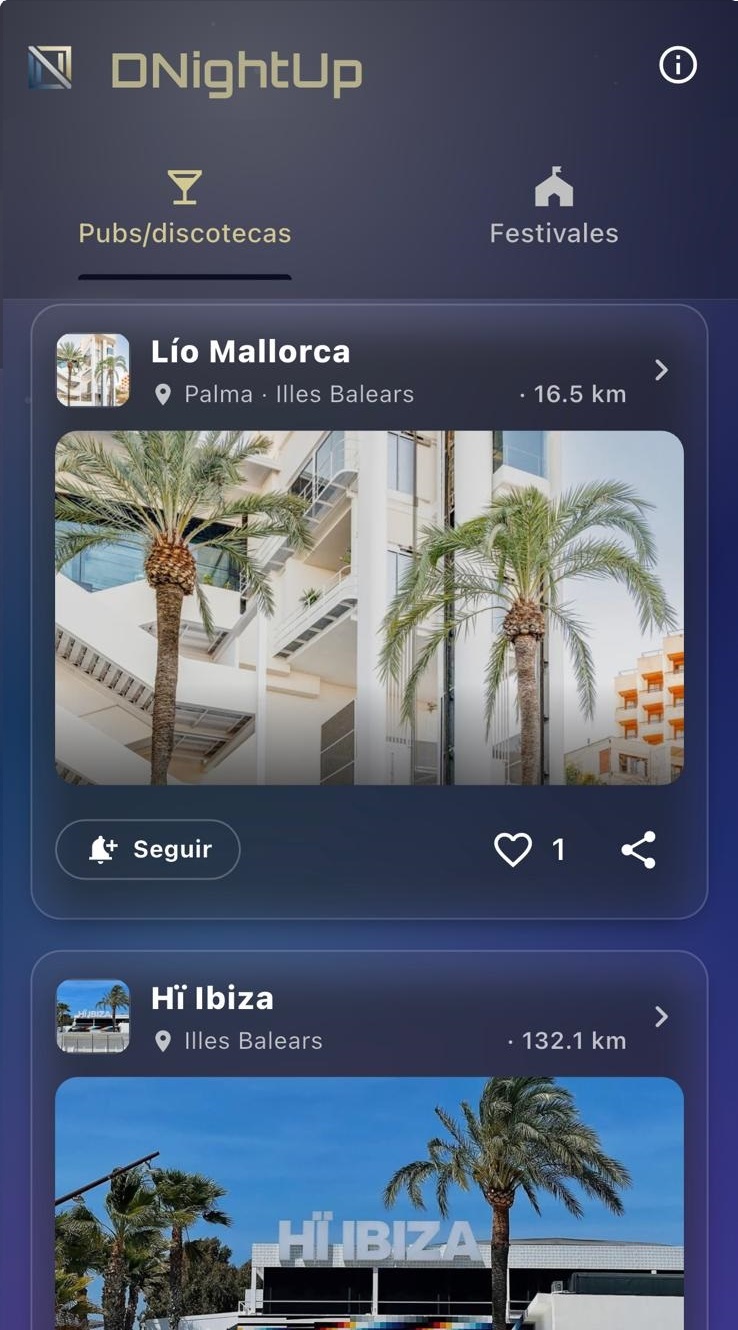View the Lío Mallorca venue photo
Screen dimensions: 738x1330
[x=369, y=607]
